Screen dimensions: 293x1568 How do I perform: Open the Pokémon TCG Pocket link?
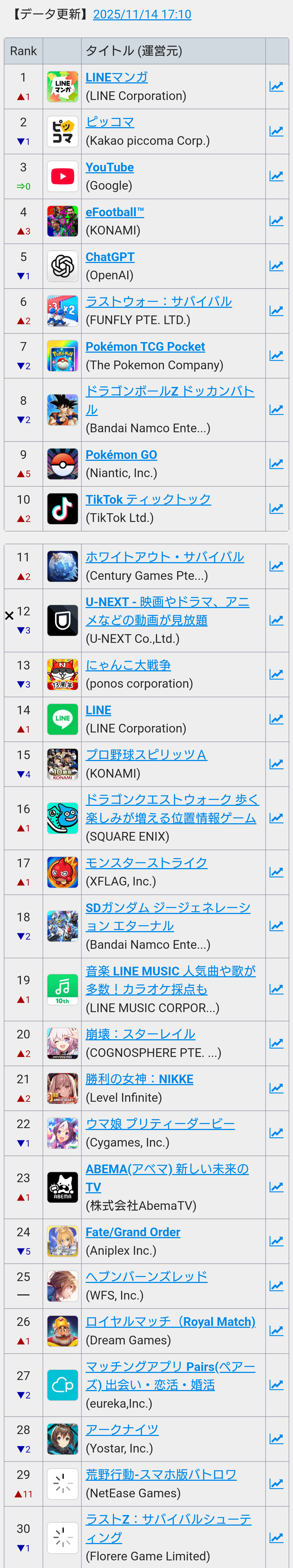pyautogui.click(x=145, y=346)
